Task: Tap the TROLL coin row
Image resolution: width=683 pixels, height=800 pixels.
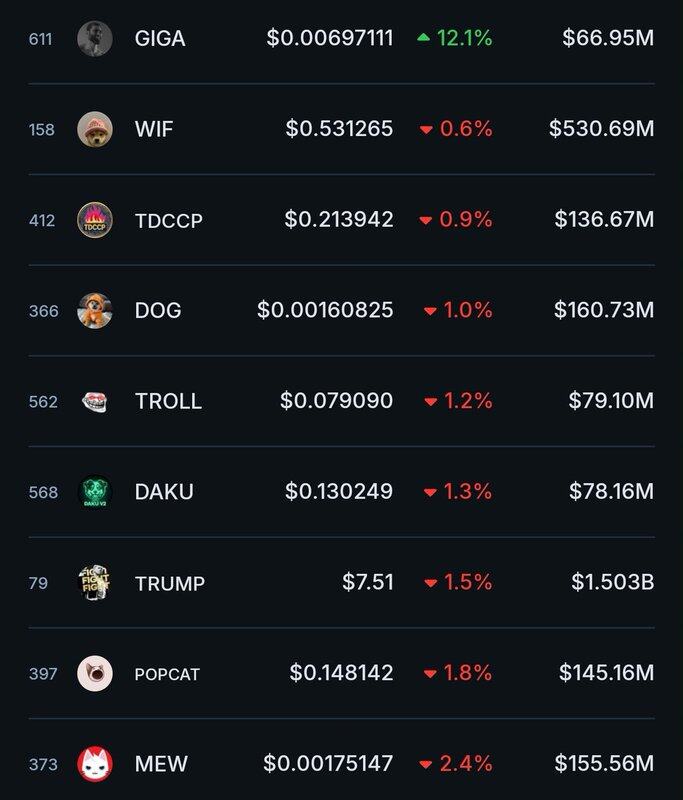Action: click(x=168, y=401)
